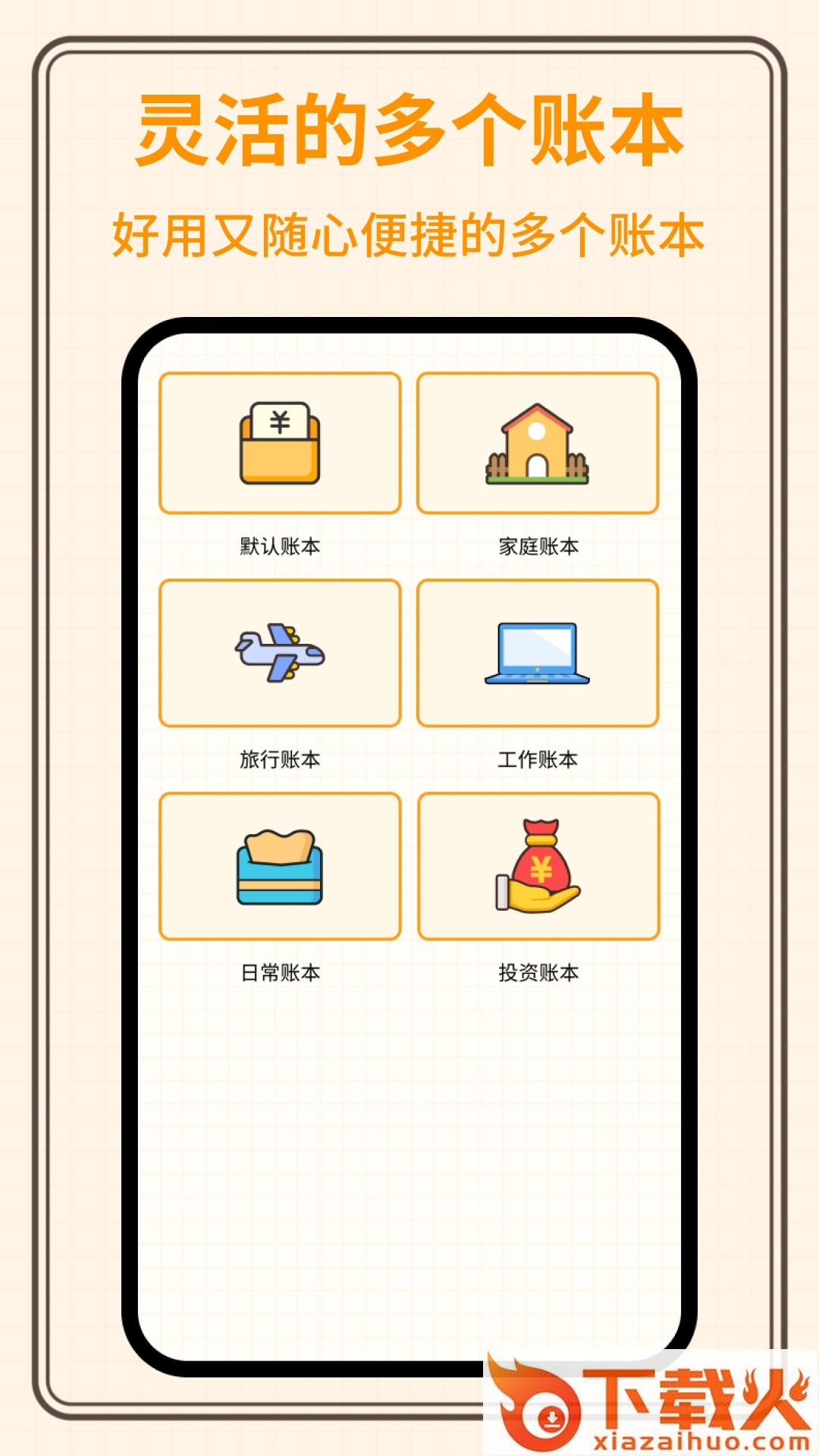Select the laptop icon for 工作账本
The image size is (819, 1456).
coord(538,654)
